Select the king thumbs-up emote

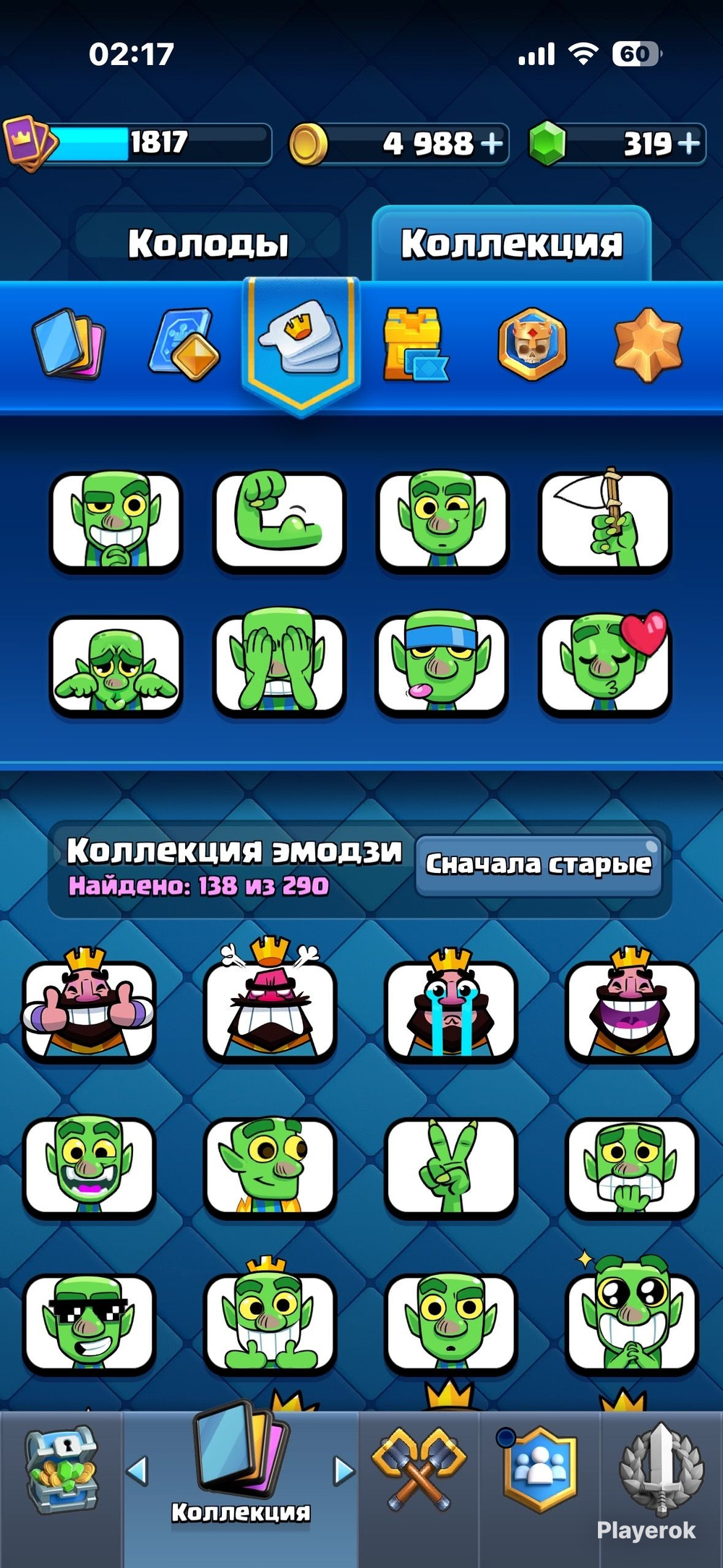pos(88,1005)
